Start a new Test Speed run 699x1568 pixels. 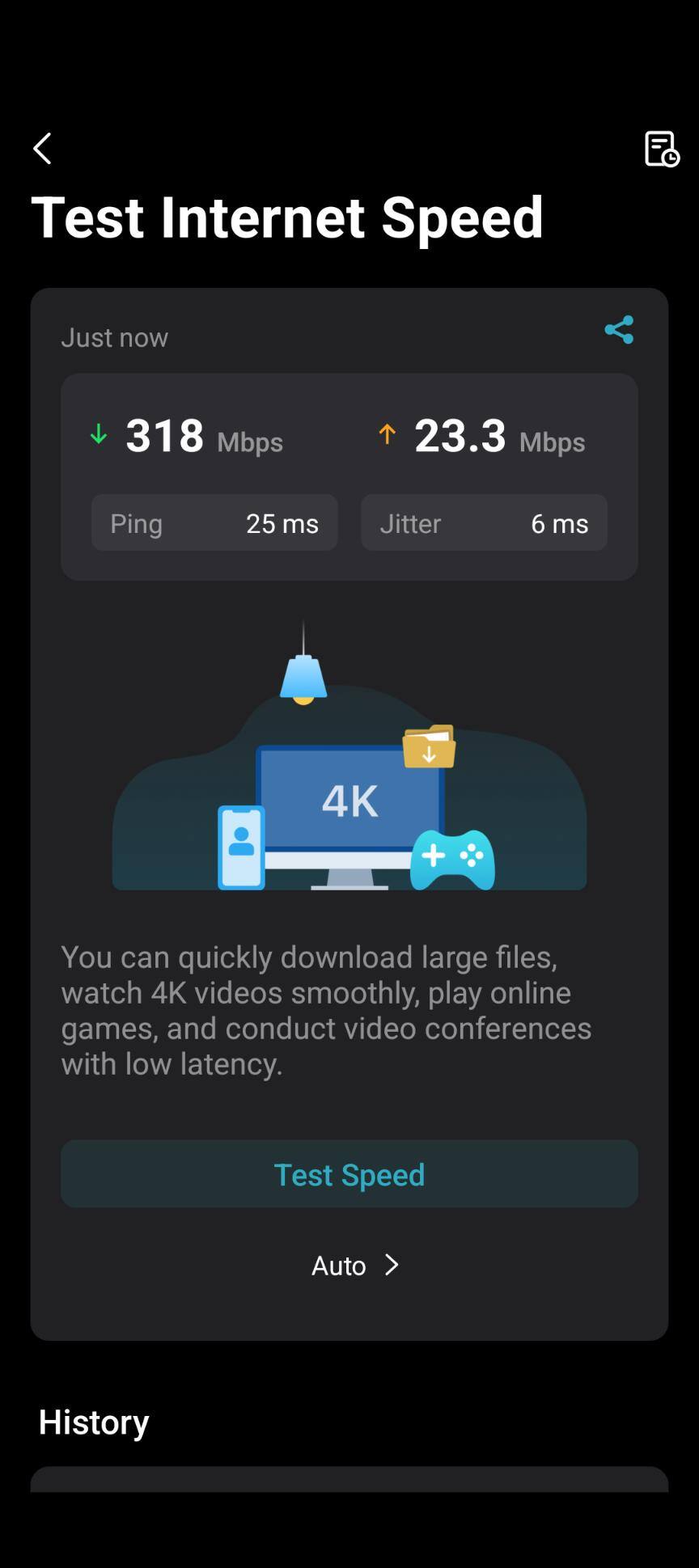click(x=349, y=1174)
